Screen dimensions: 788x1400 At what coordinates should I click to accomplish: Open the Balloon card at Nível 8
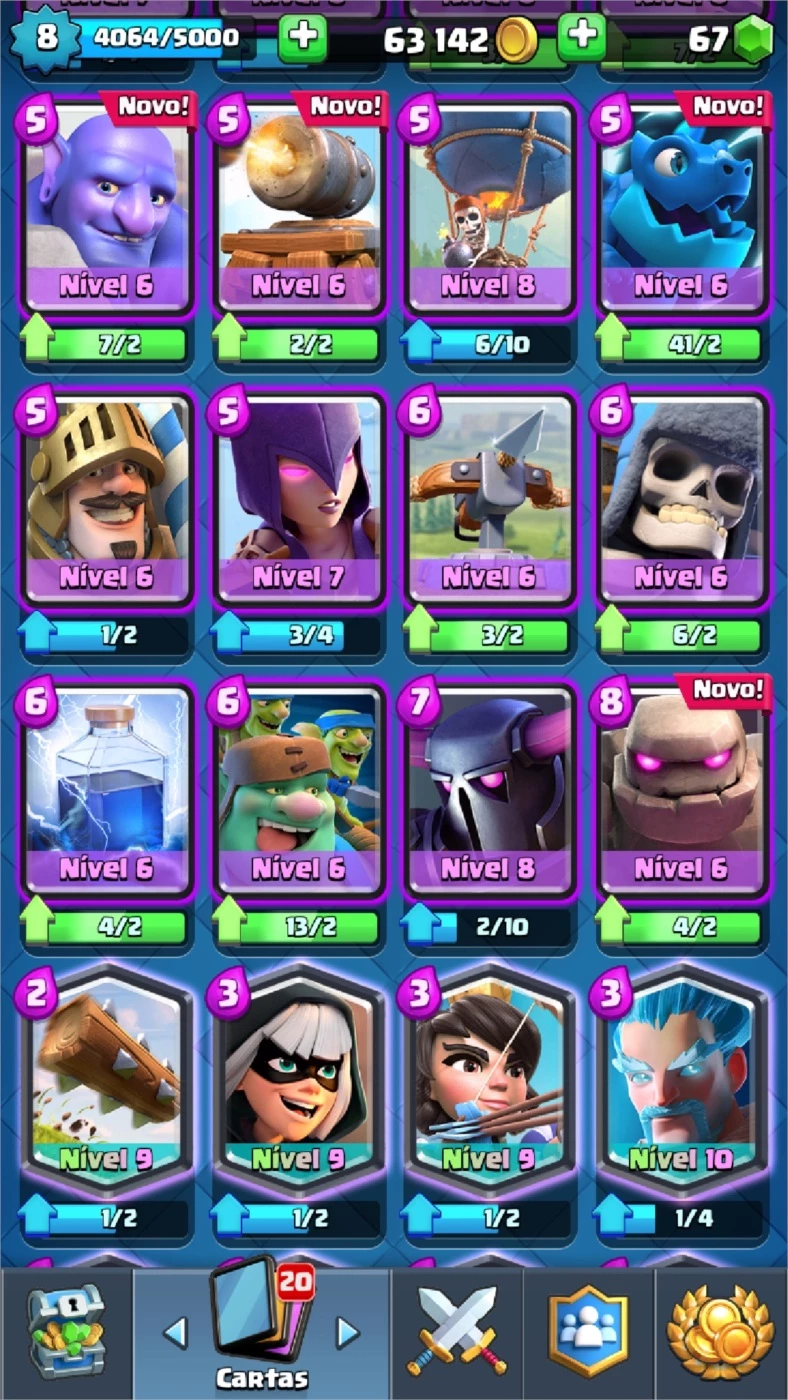click(x=490, y=207)
